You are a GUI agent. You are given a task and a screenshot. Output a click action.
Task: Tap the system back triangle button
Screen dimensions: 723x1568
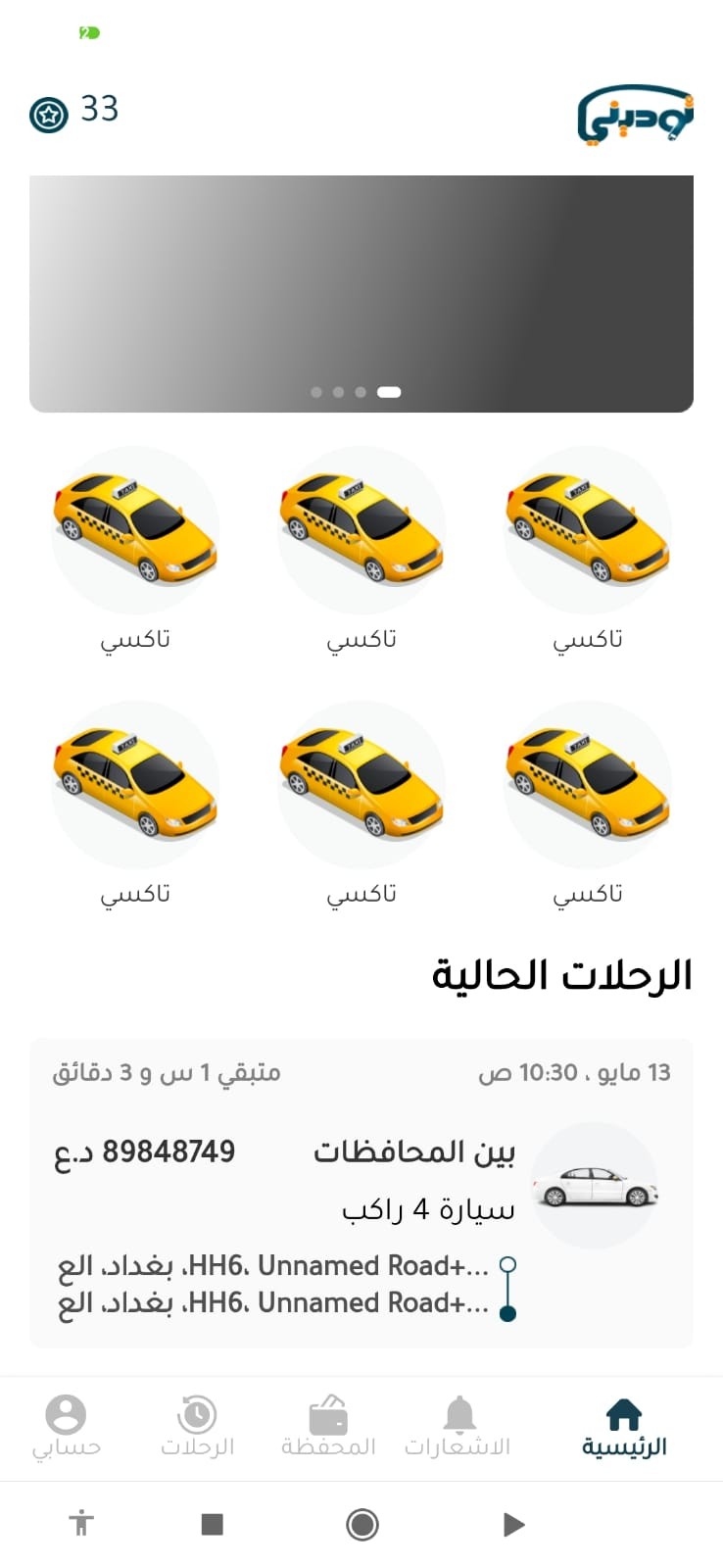coord(513,1525)
